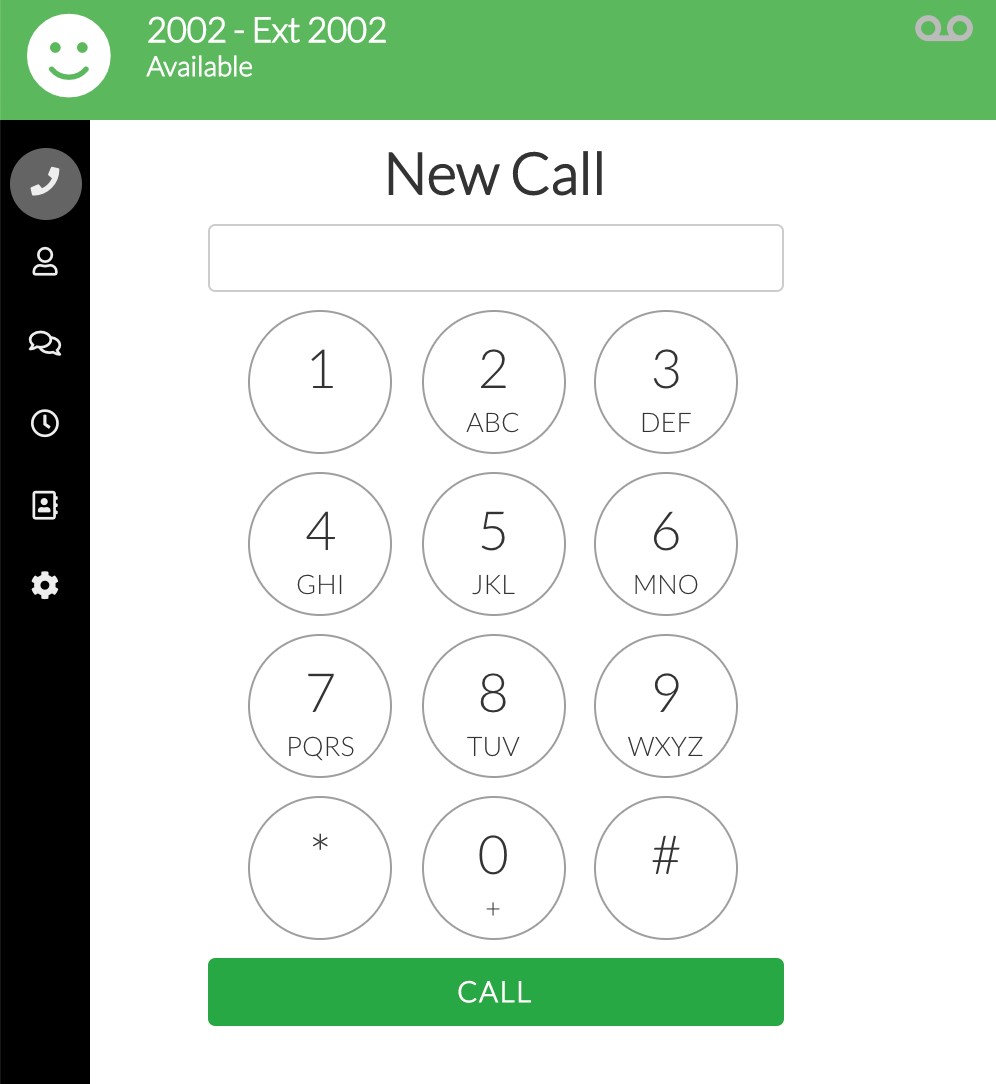Image resolution: width=996 pixels, height=1084 pixels.
Task: Open the address book tab
Action: click(x=45, y=504)
